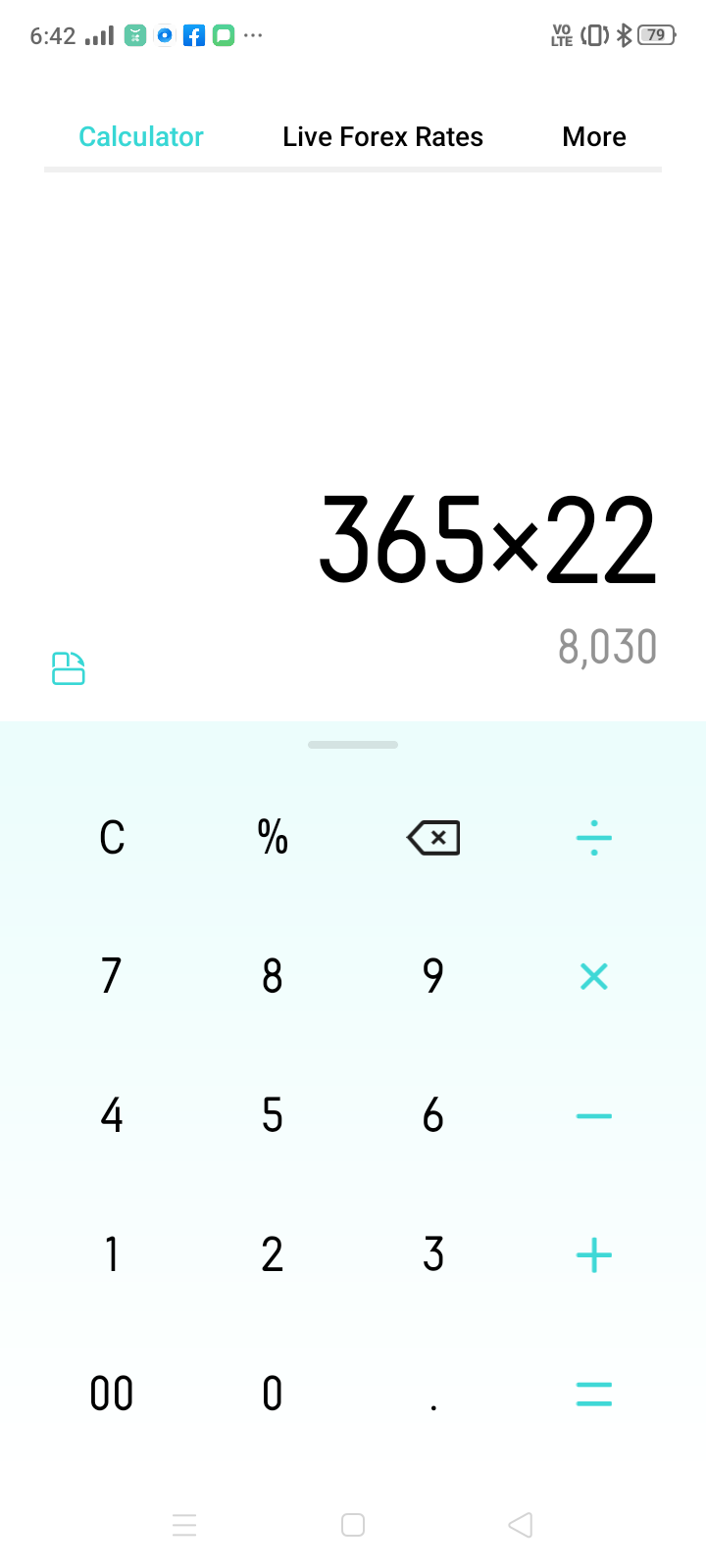Viewport: 706px width, 1568px height.
Task: Enter digit 3 on keypad
Action: point(433,1255)
